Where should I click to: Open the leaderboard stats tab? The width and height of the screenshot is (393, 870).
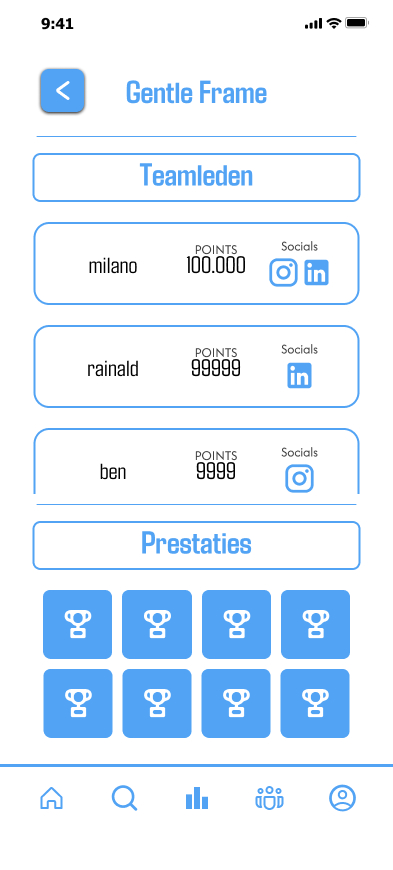[x=197, y=798]
